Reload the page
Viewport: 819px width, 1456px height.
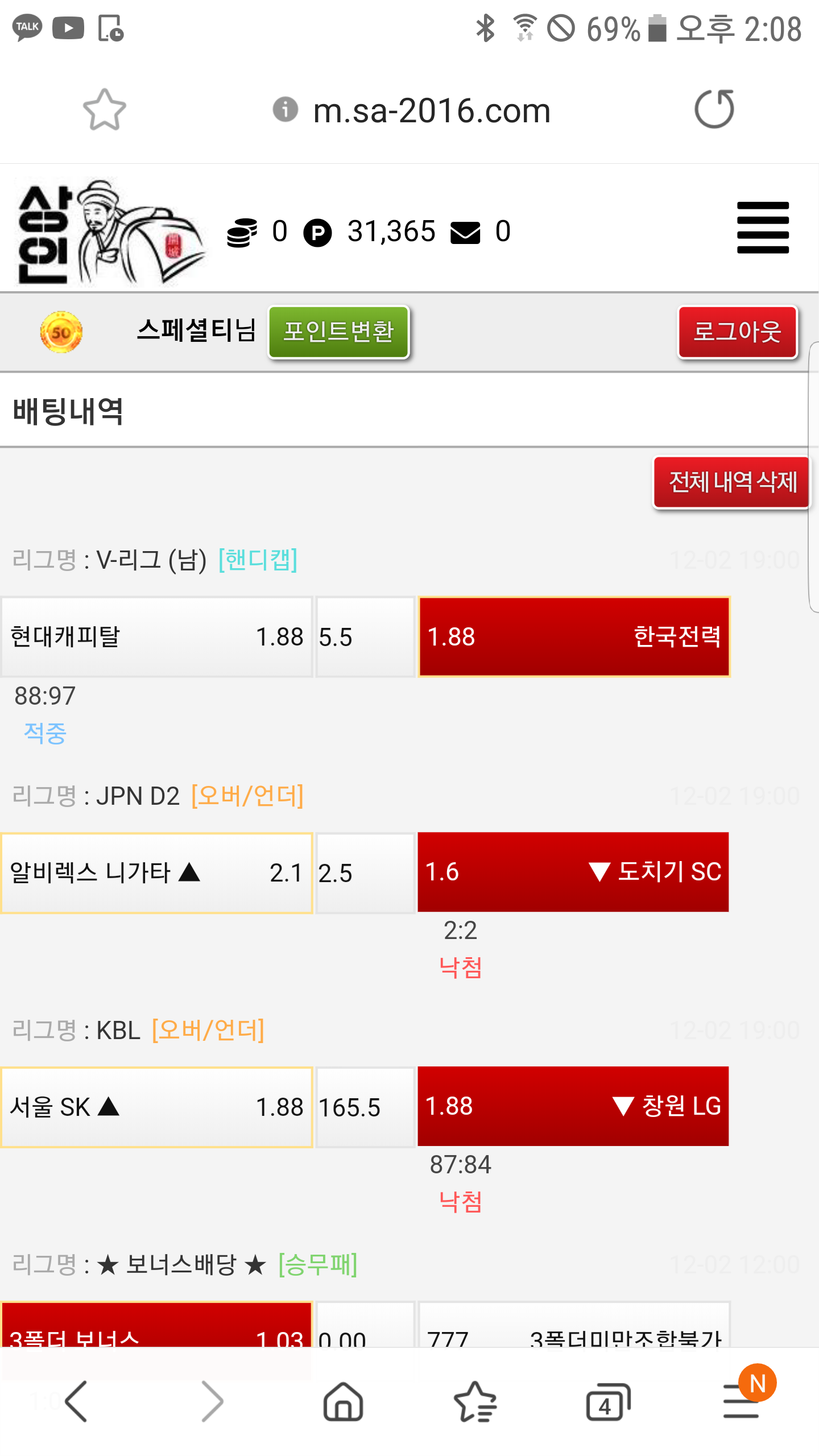click(x=714, y=109)
